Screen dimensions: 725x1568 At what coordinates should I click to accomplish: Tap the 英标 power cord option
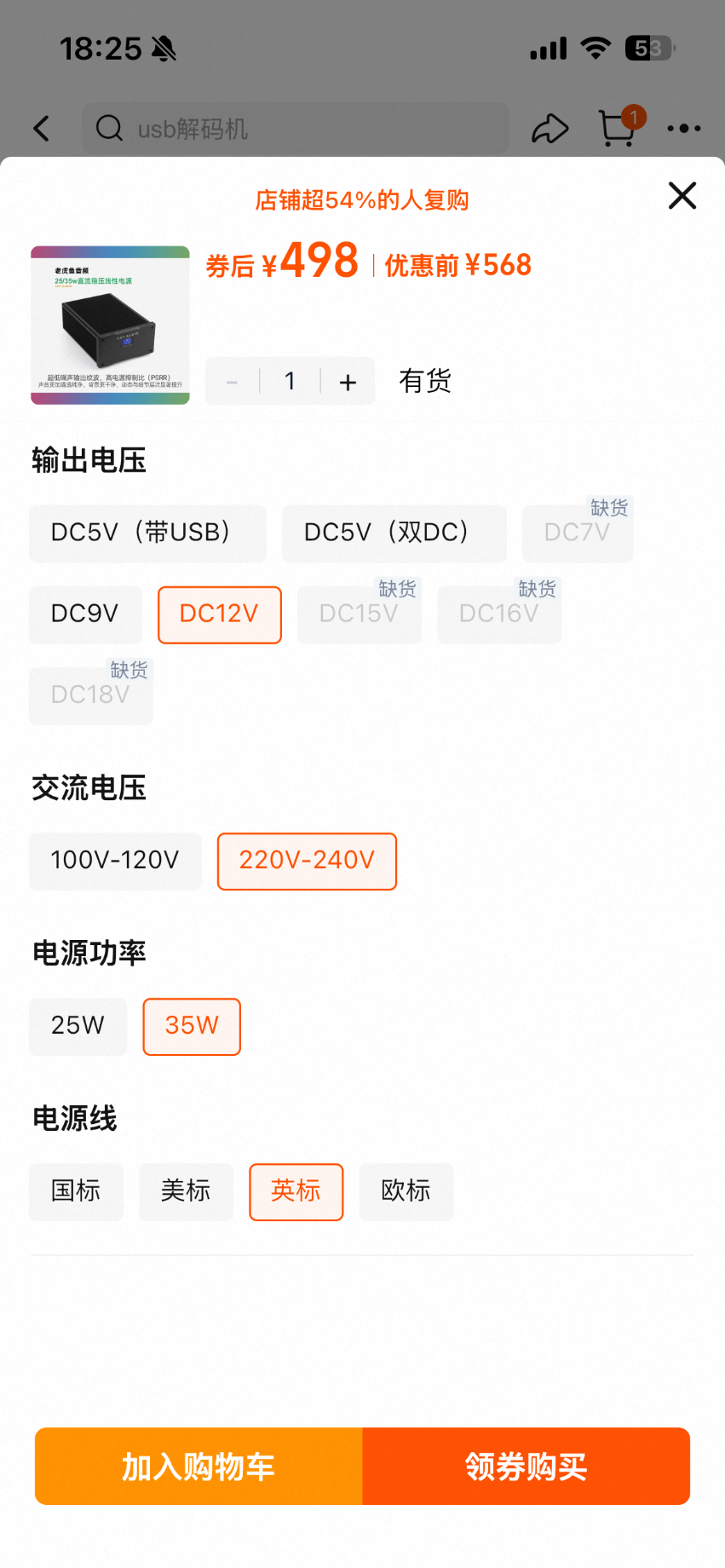[x=296, y=1191]
